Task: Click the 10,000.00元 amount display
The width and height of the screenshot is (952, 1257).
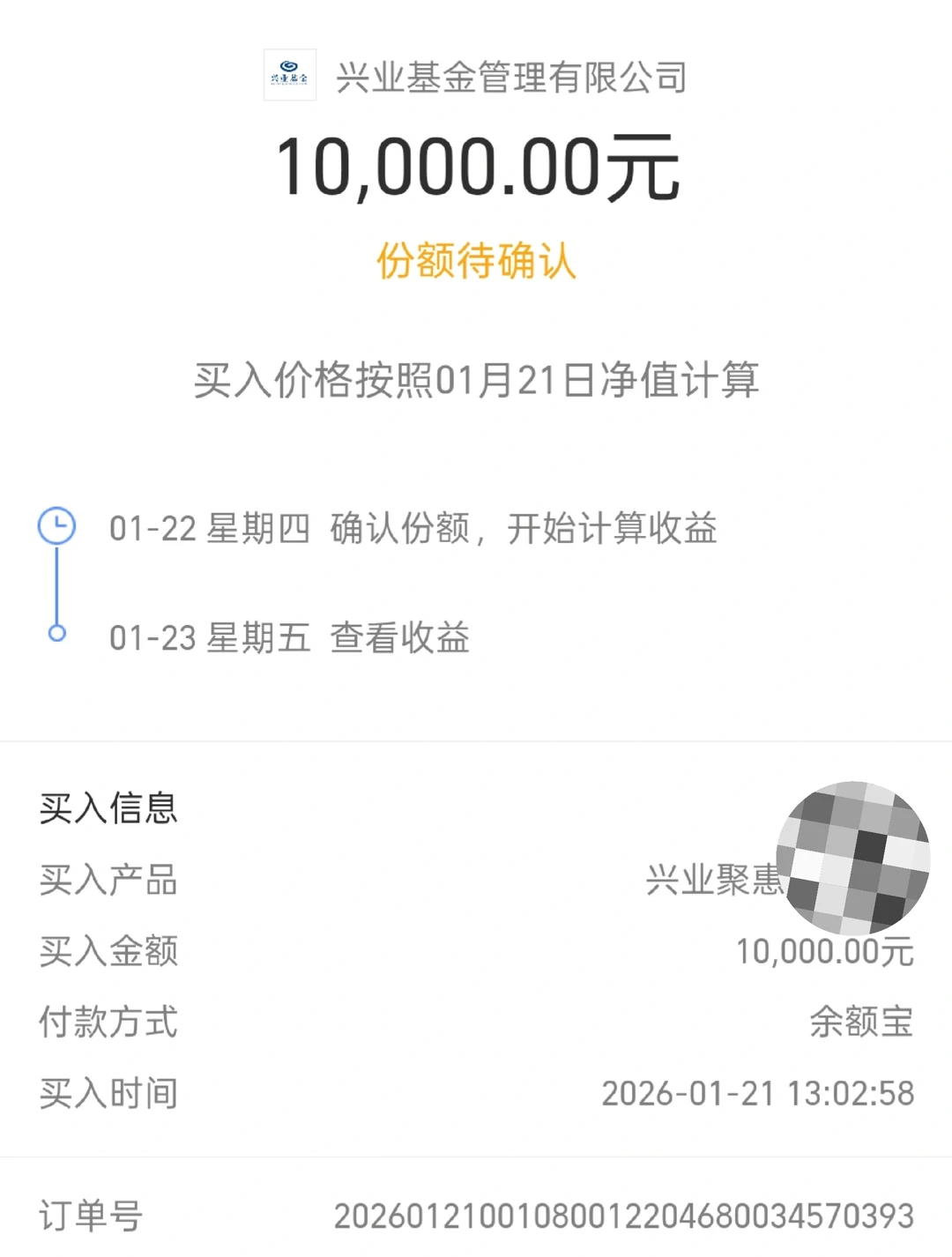Action: pyautogui.click(x=476, y=168)
